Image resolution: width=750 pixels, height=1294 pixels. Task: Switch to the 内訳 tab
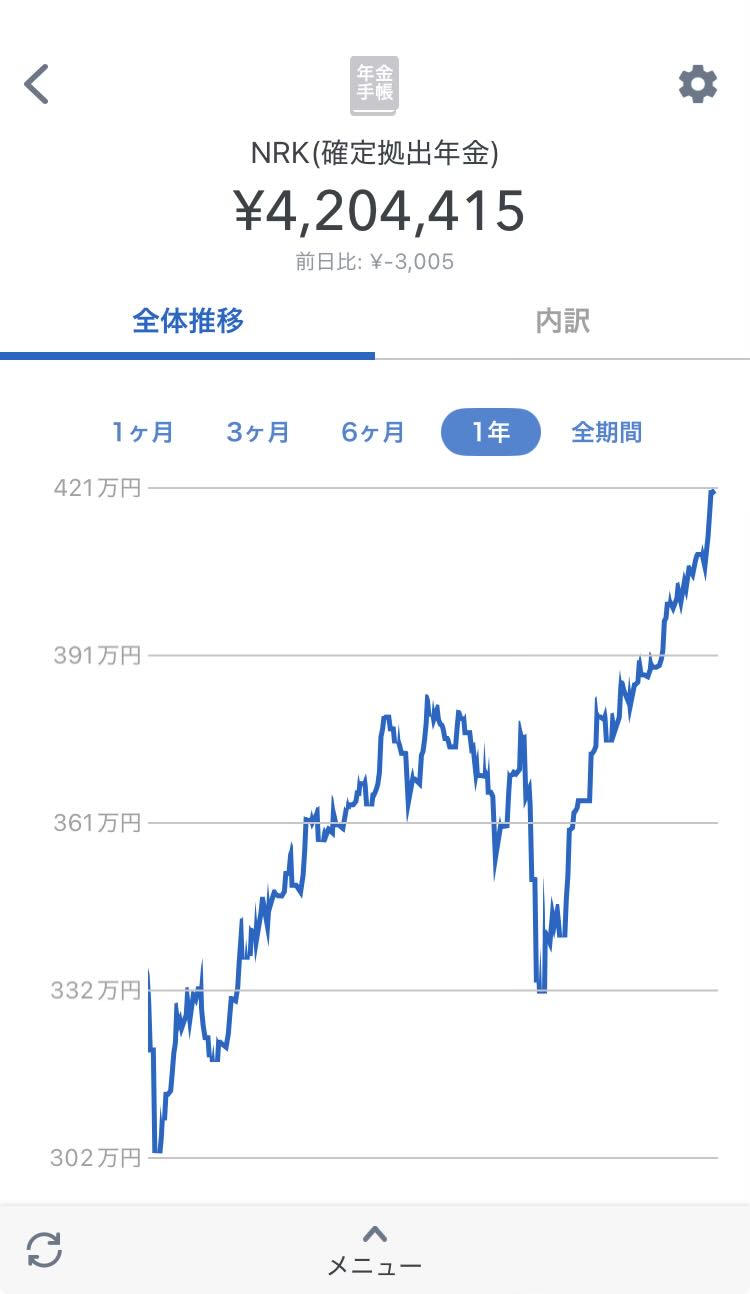click(562, 321)
